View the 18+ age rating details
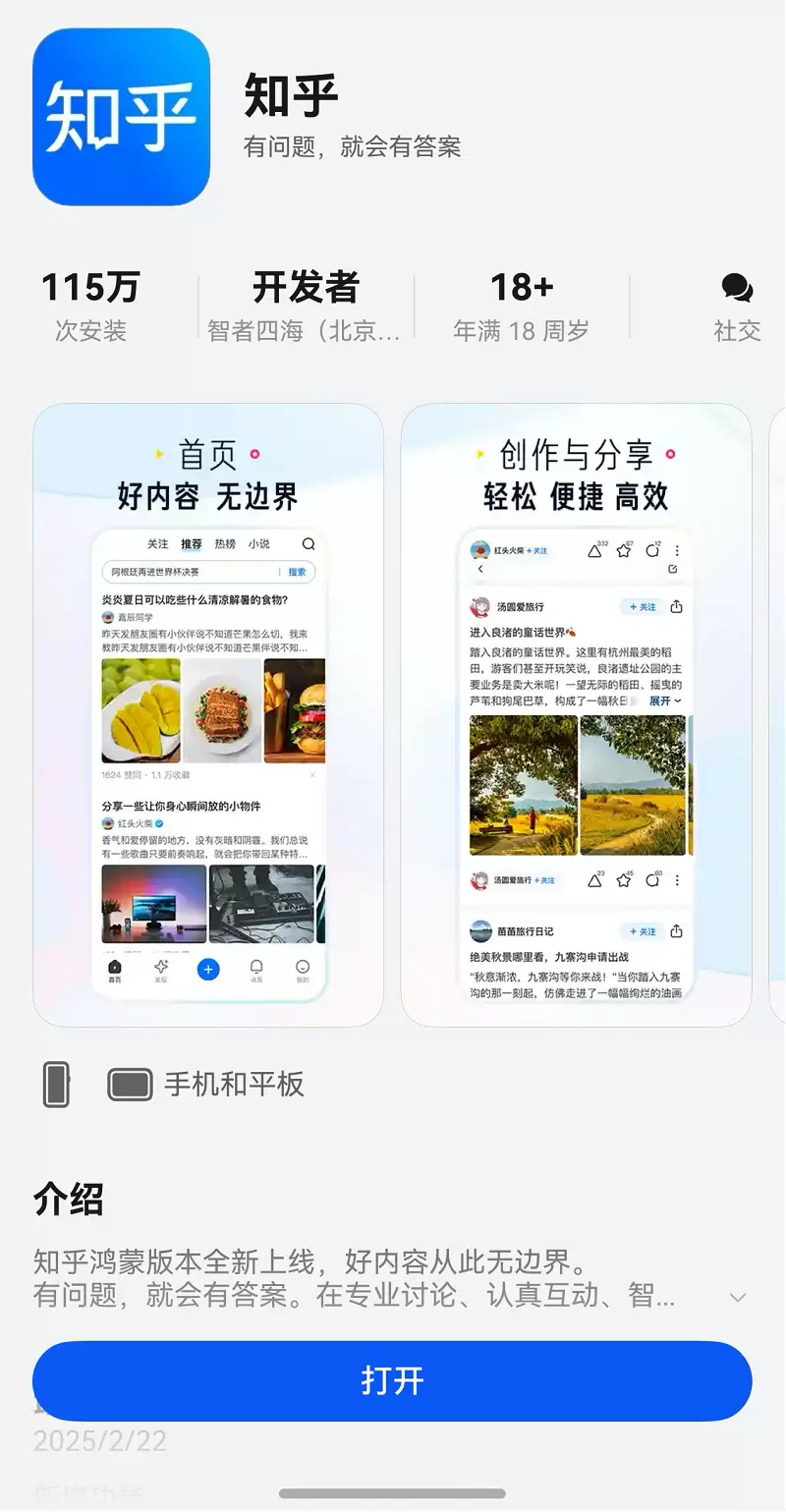 [521, 307]
